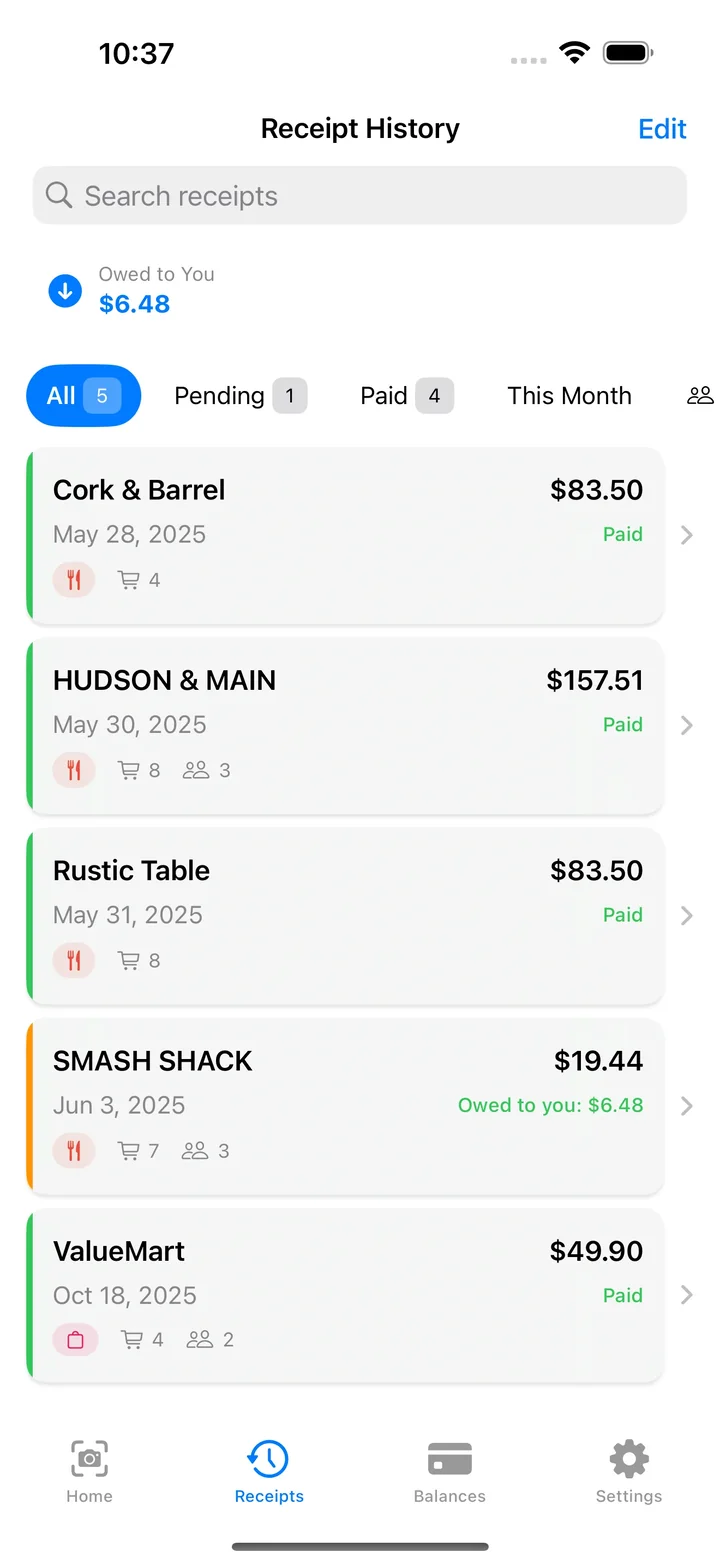Enable the This Month filter
The image size is (720, 1564).
tap(569, 395)
